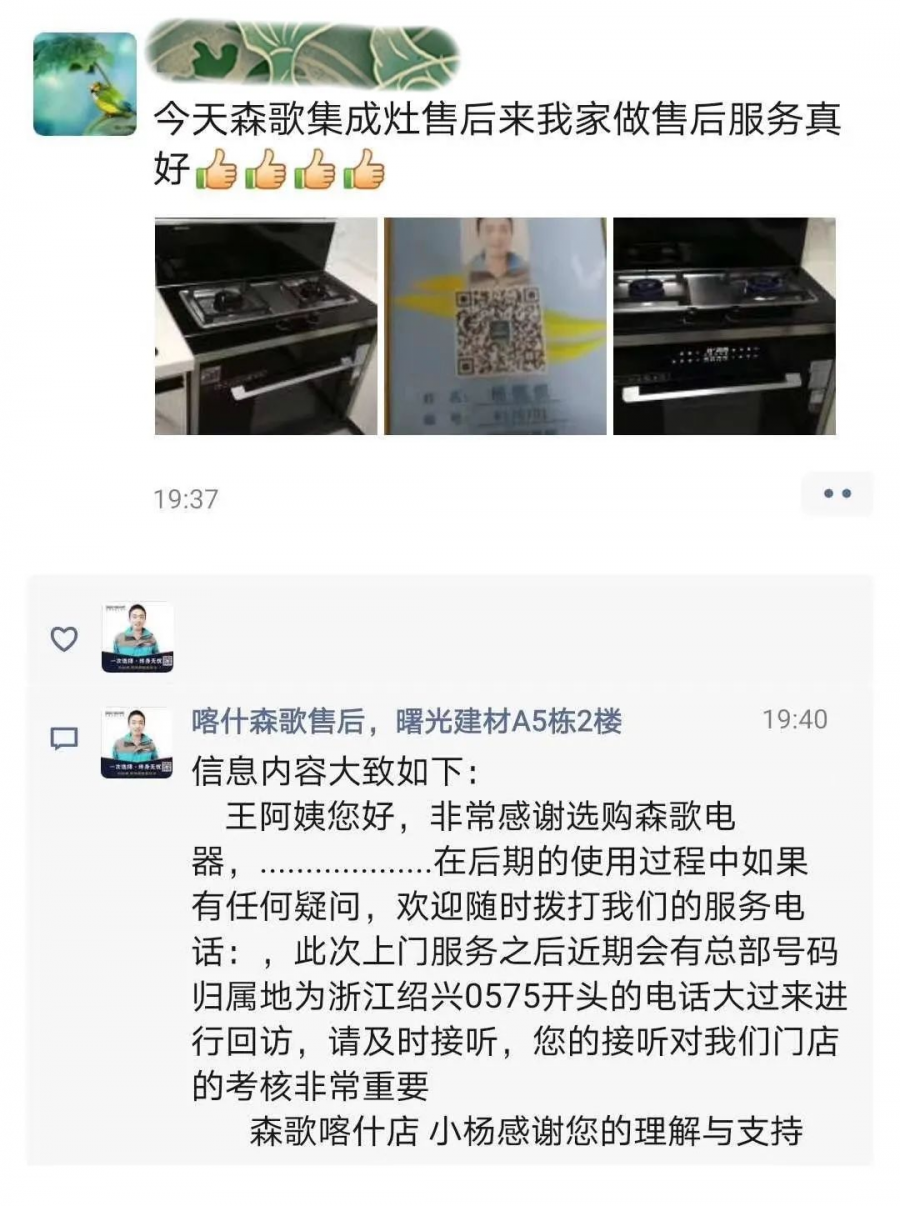
Task: Open the first stove photo thumbnail
Action: [266, 326]
